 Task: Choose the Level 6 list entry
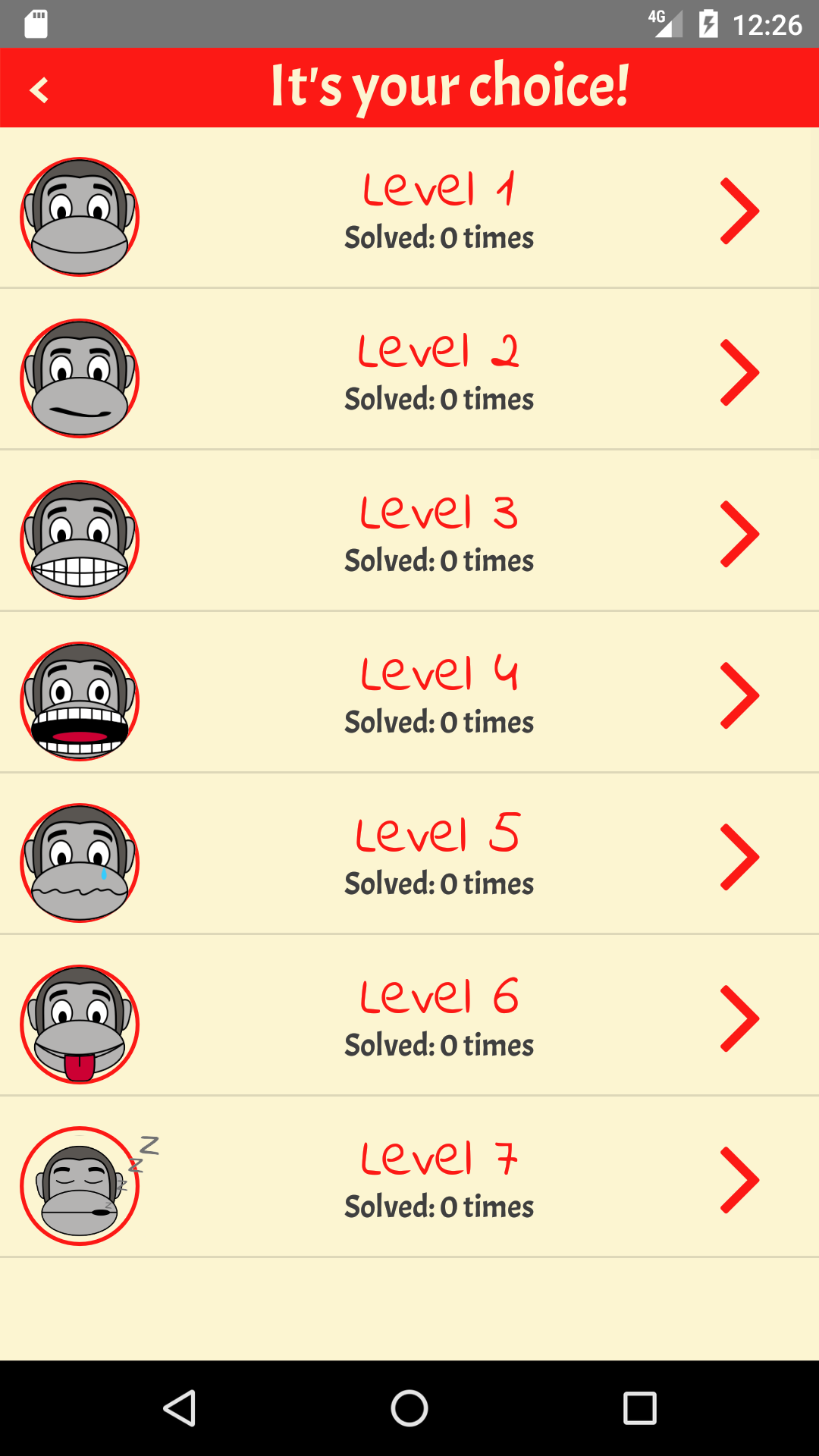pos(409,1018)
